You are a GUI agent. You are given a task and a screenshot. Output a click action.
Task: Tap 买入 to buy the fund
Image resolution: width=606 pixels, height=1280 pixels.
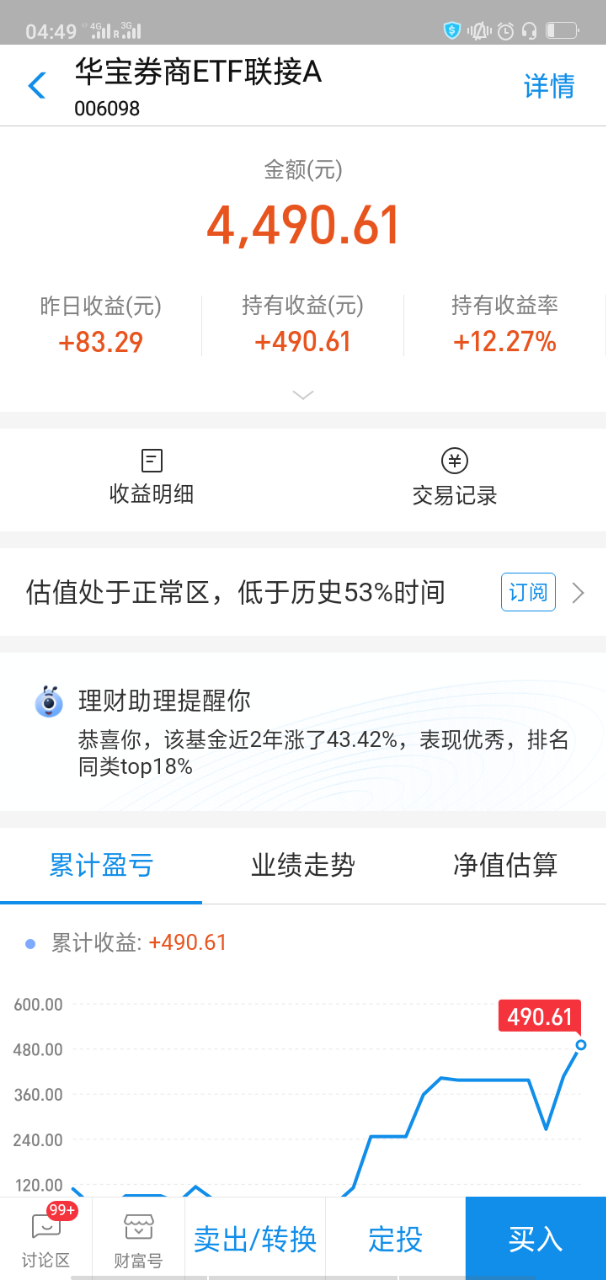pyautogui.click(x=535, y=1239)
